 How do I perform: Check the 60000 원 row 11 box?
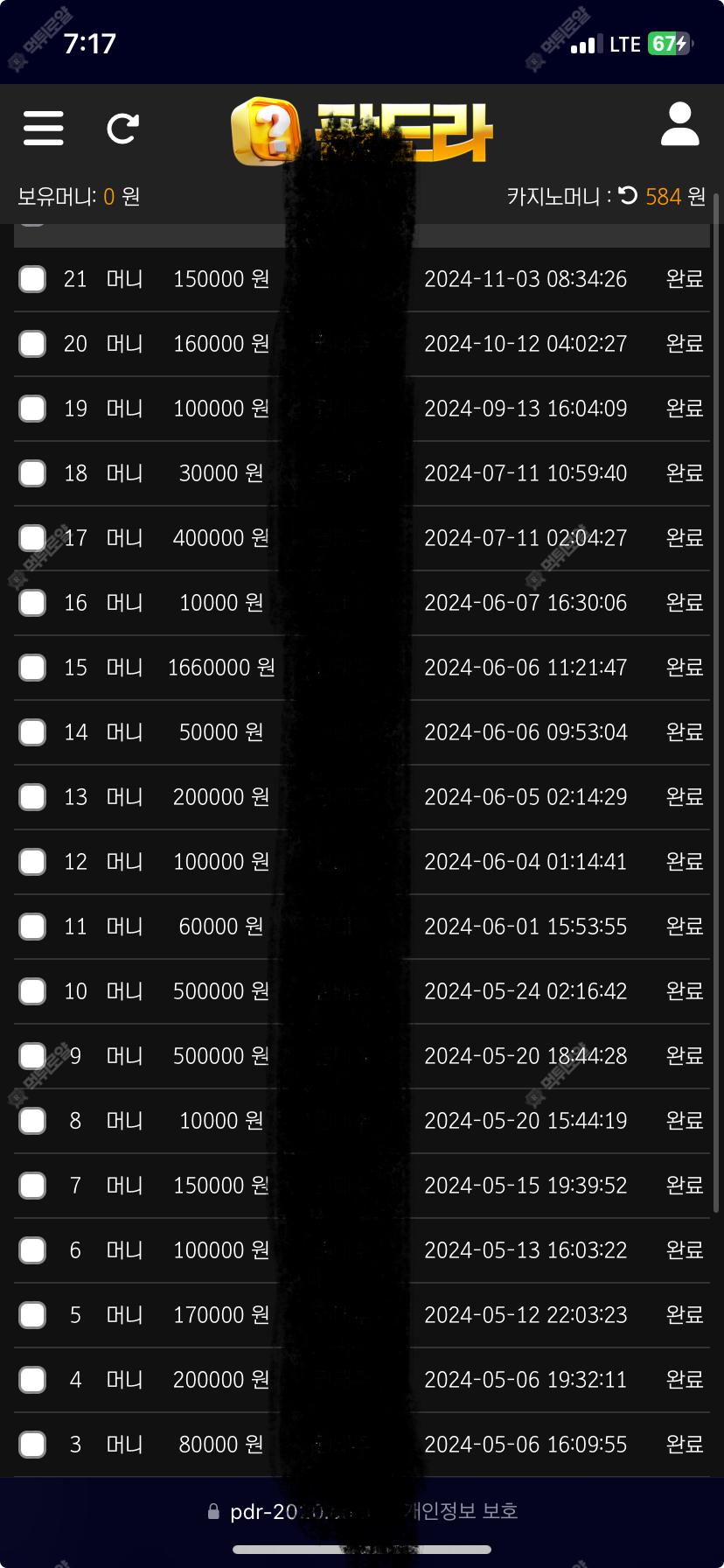32,927
